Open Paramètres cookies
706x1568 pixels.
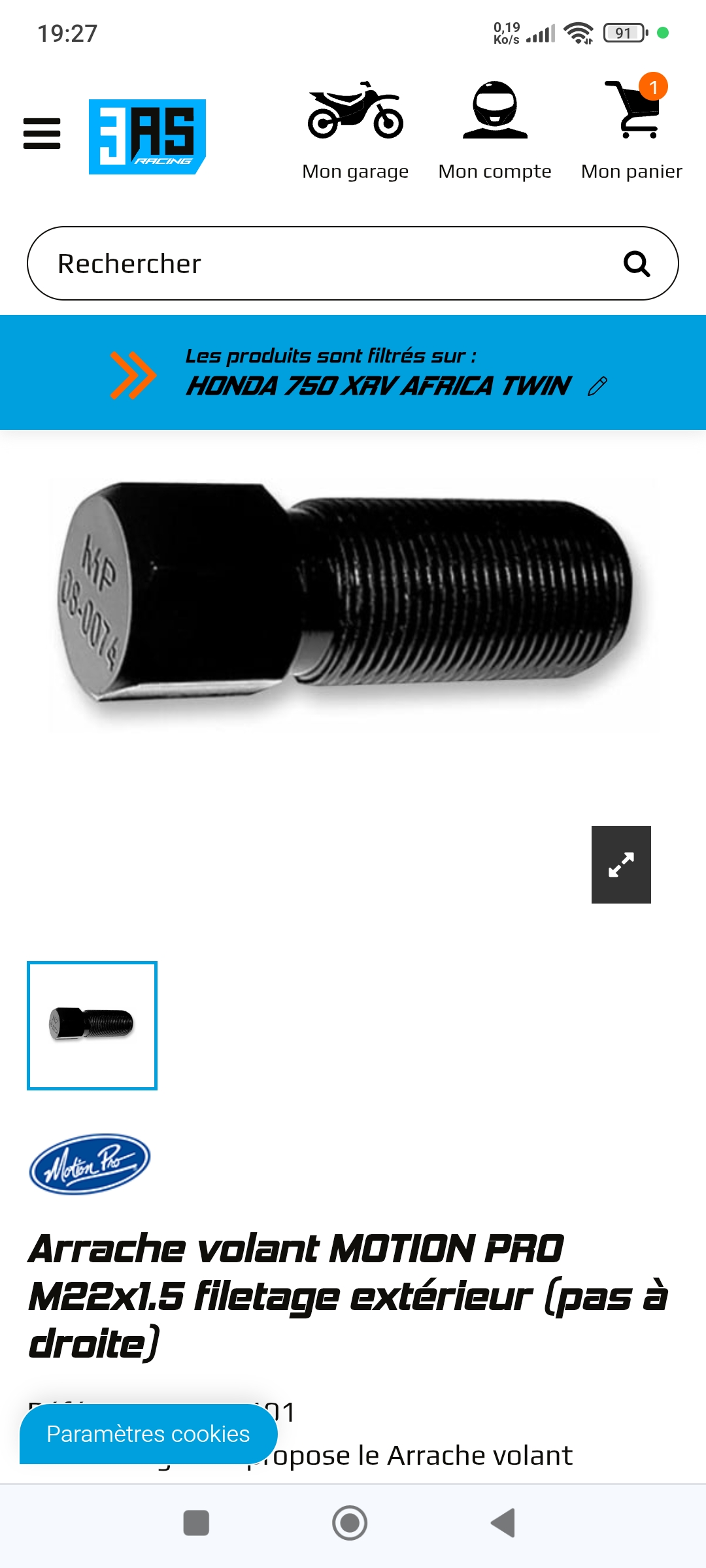coord(148,1433)
